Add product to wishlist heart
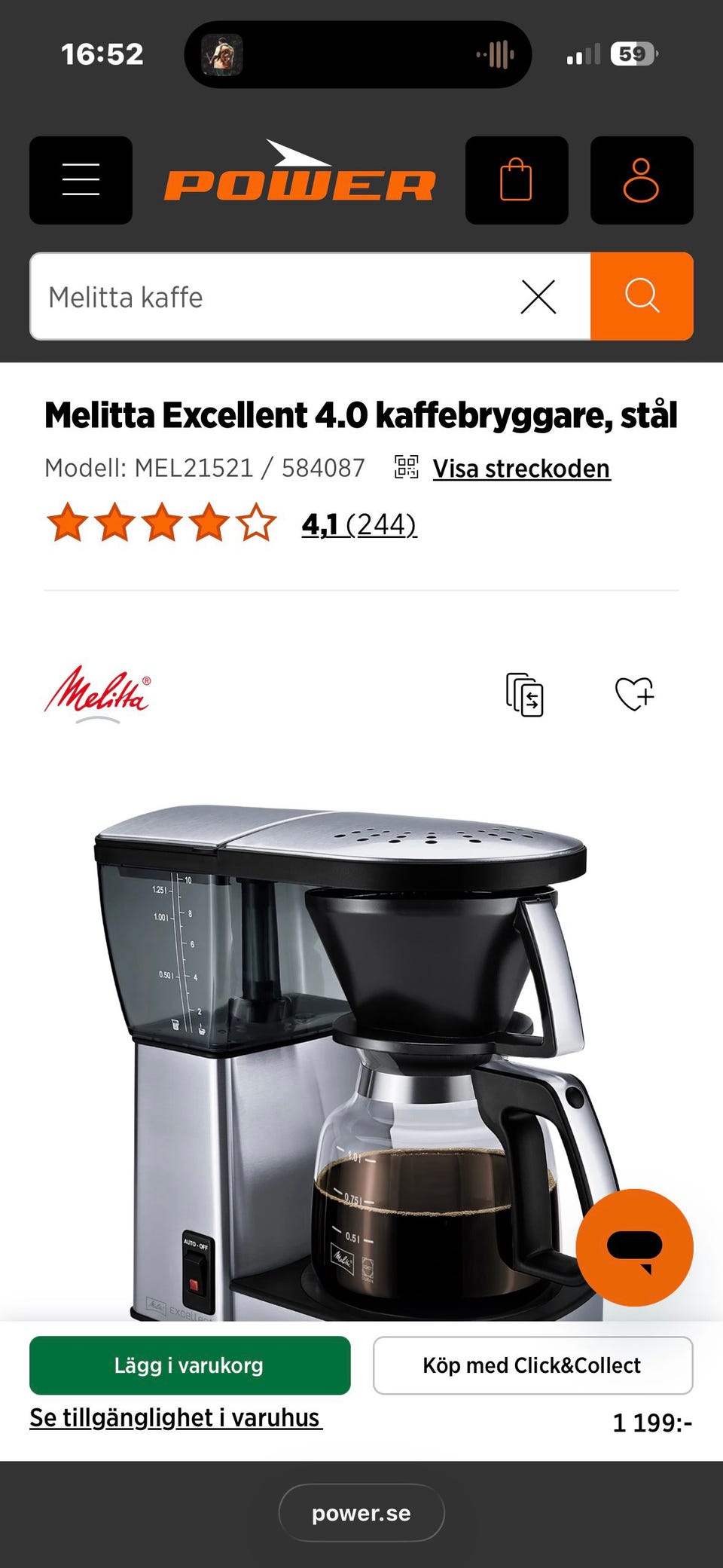Image resolution: width=723 pixels, height=1568 pixels. 635,694
